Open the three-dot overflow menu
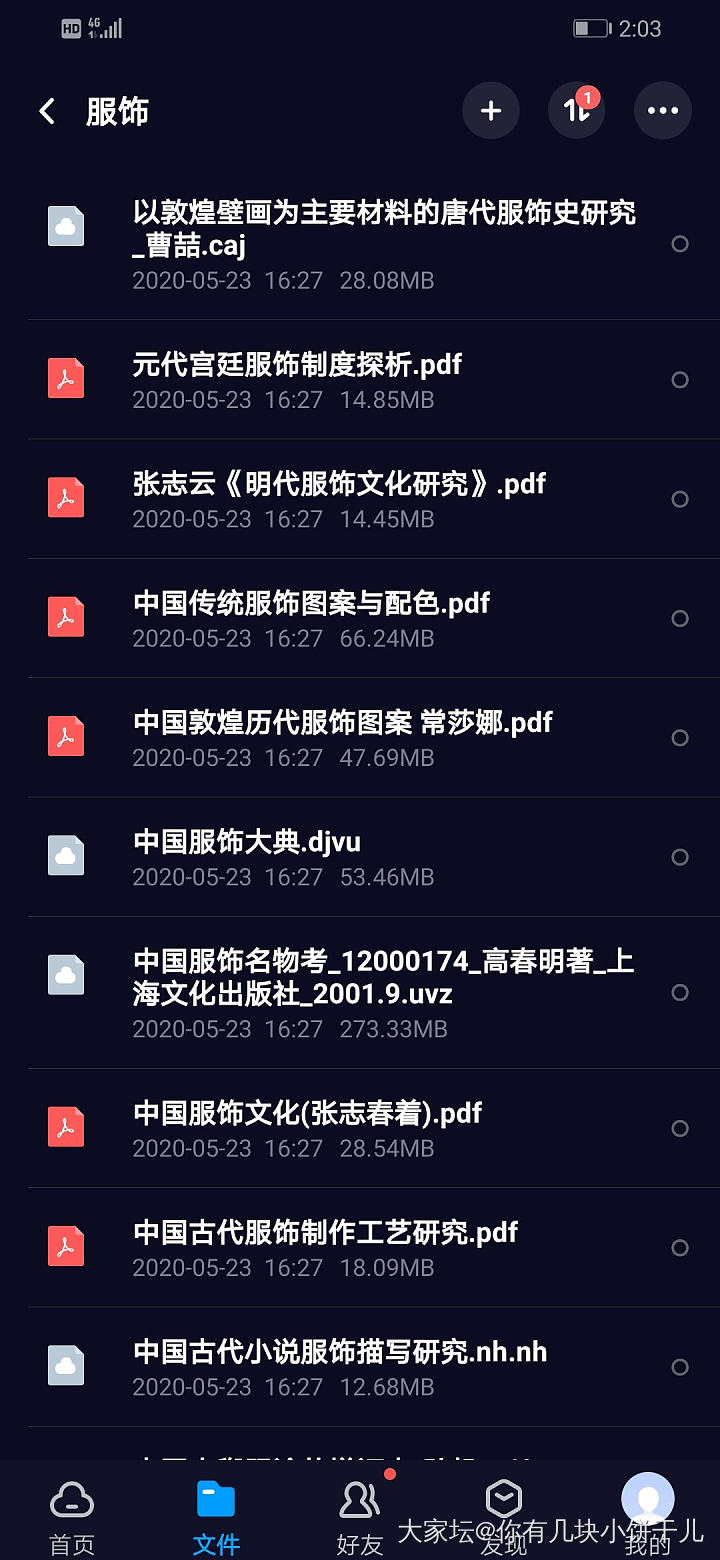Viewport: 720px width, 1560px height. click(x=662, y=111)
